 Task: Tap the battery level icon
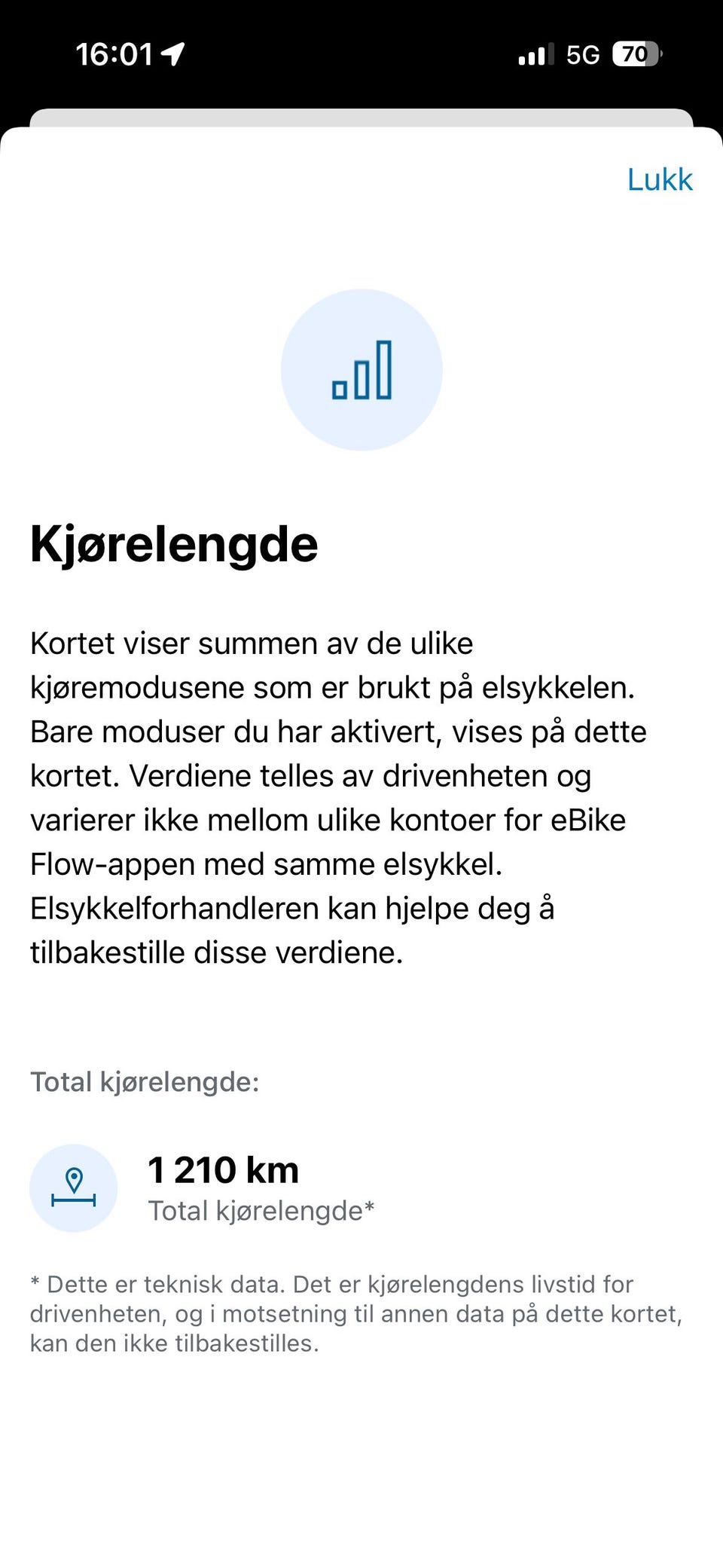(x=633, y=54)
